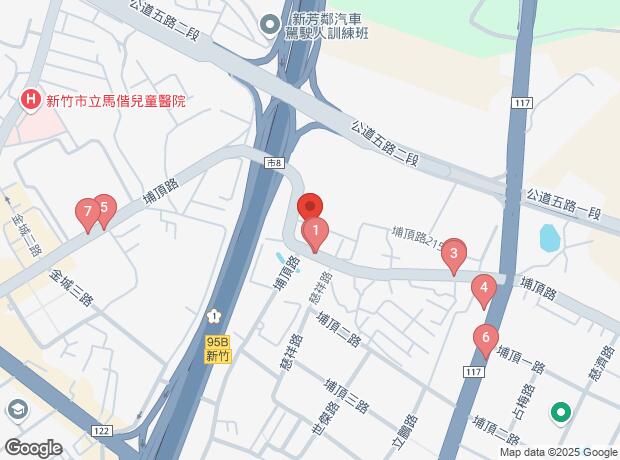This screenshot has width=620, height=460.
Task: Open 新芳鄰汽車駕駛人訓練班 place marker
Action: point(270,24)
